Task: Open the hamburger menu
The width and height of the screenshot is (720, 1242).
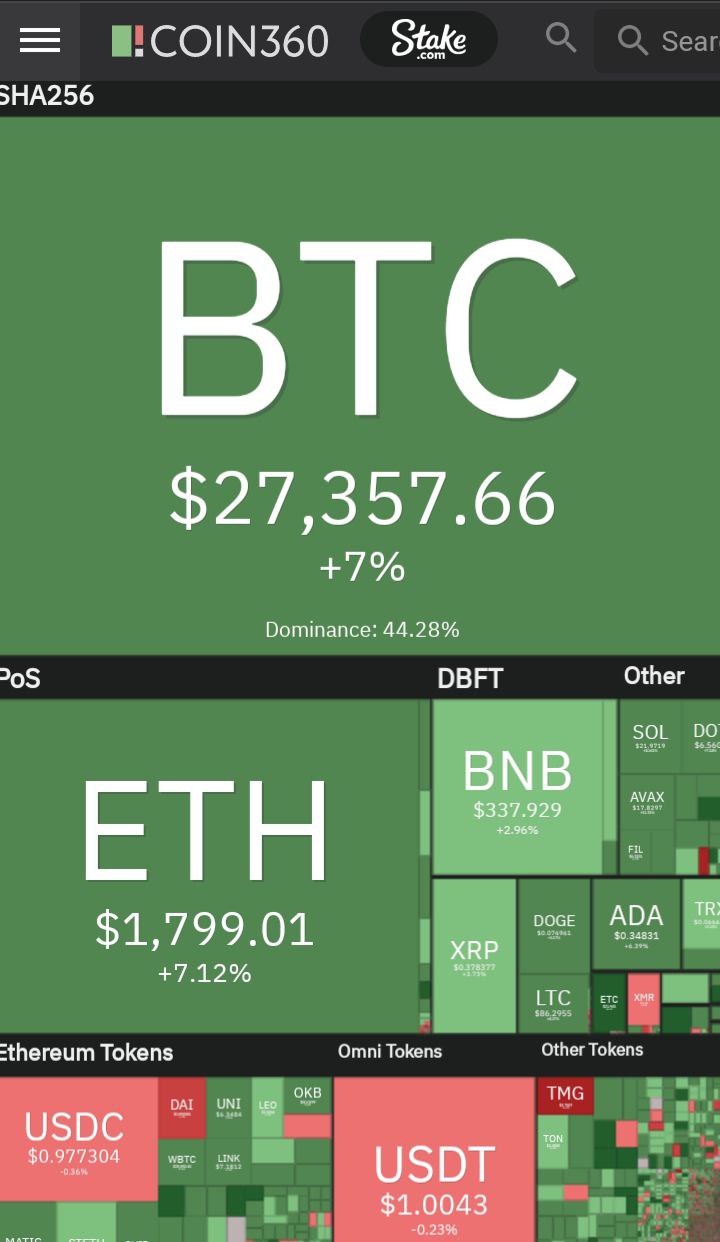Action: [x=40, y=40]
